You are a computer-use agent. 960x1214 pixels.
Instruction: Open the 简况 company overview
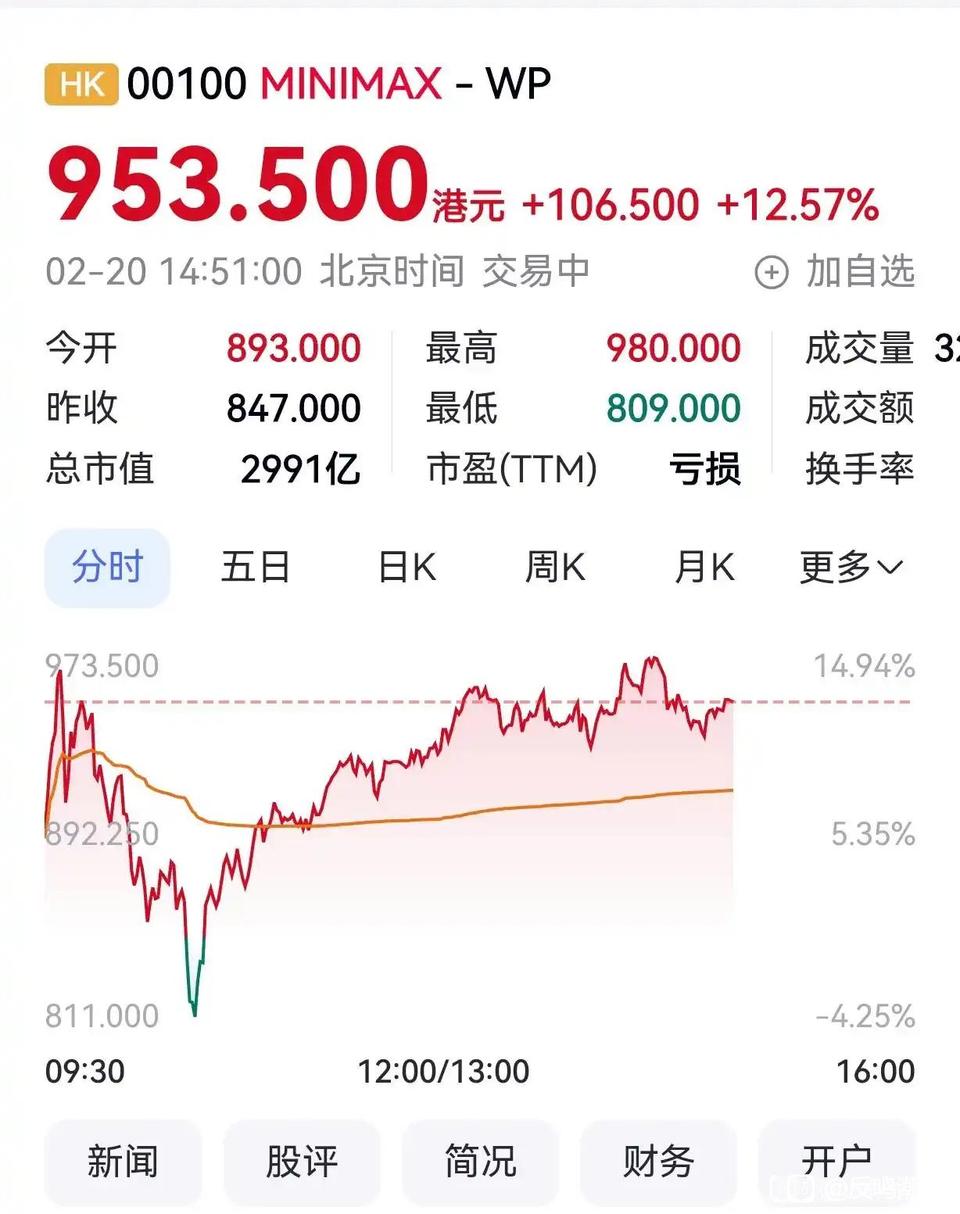pos(480,1161)
